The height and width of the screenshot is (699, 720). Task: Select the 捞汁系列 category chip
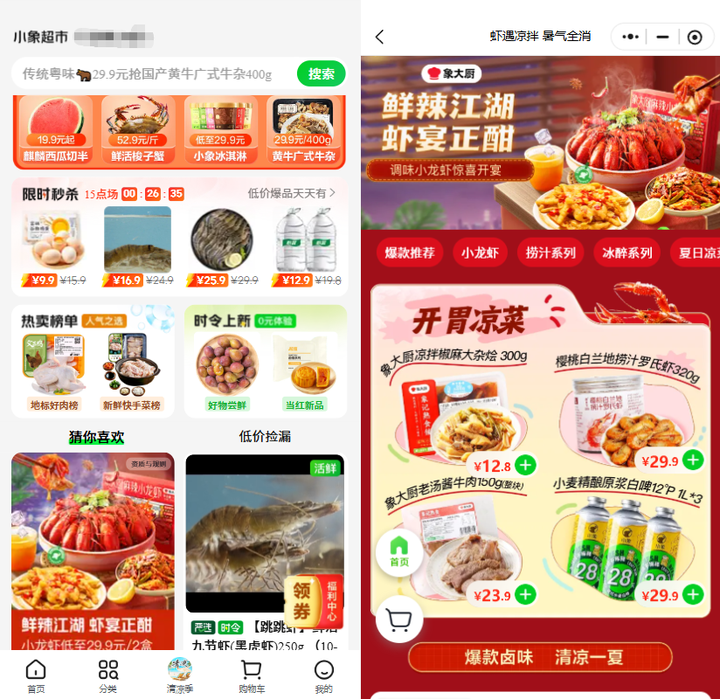click(551, 253)
